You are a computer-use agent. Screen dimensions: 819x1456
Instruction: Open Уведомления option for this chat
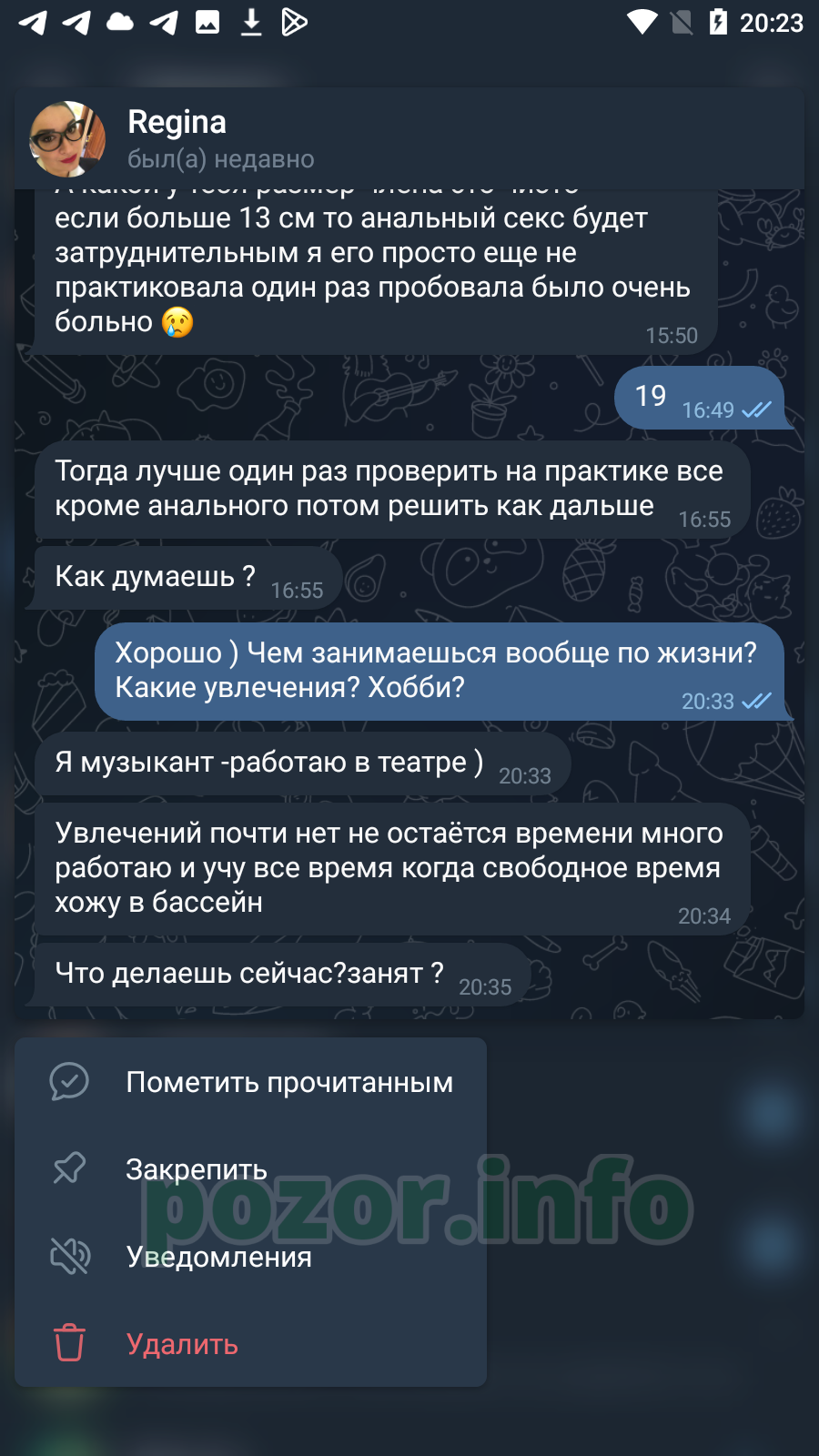pyautogui.click(x=250, y=1257)
